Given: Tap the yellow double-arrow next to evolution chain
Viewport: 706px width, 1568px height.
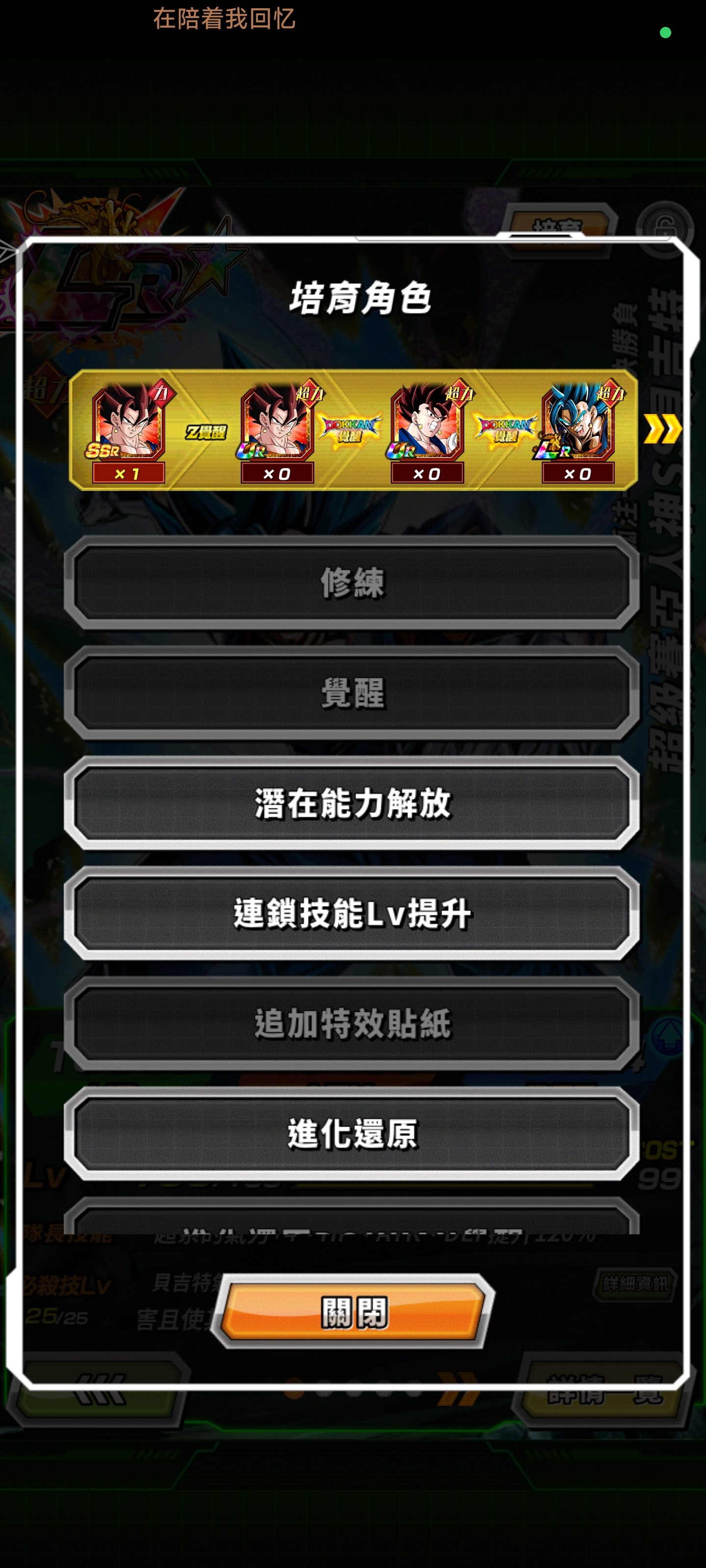Looking at the screenshot, I should tap(662, 429).
